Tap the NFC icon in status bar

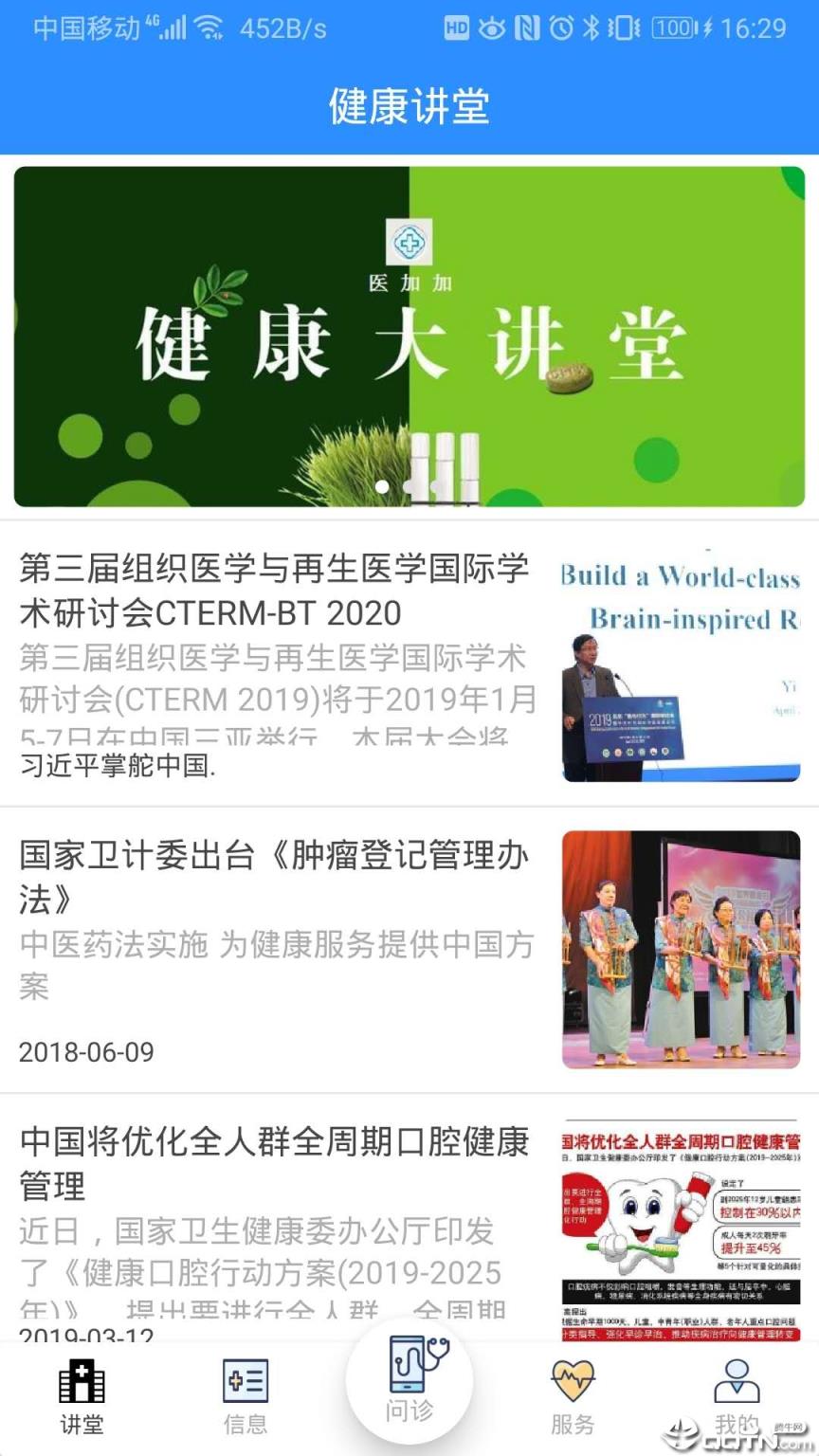[528, 27]
